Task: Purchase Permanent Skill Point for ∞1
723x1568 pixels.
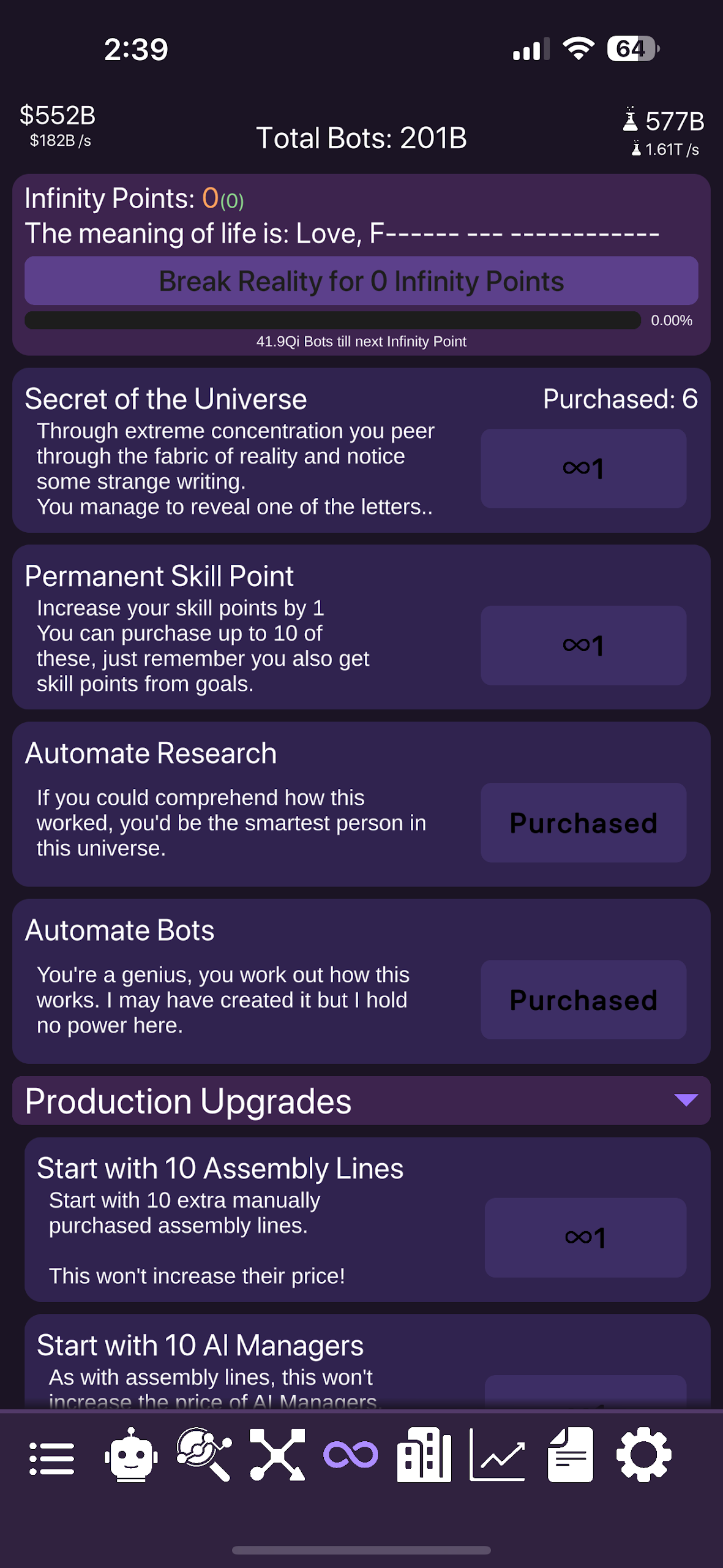Action: coord(583,646)
